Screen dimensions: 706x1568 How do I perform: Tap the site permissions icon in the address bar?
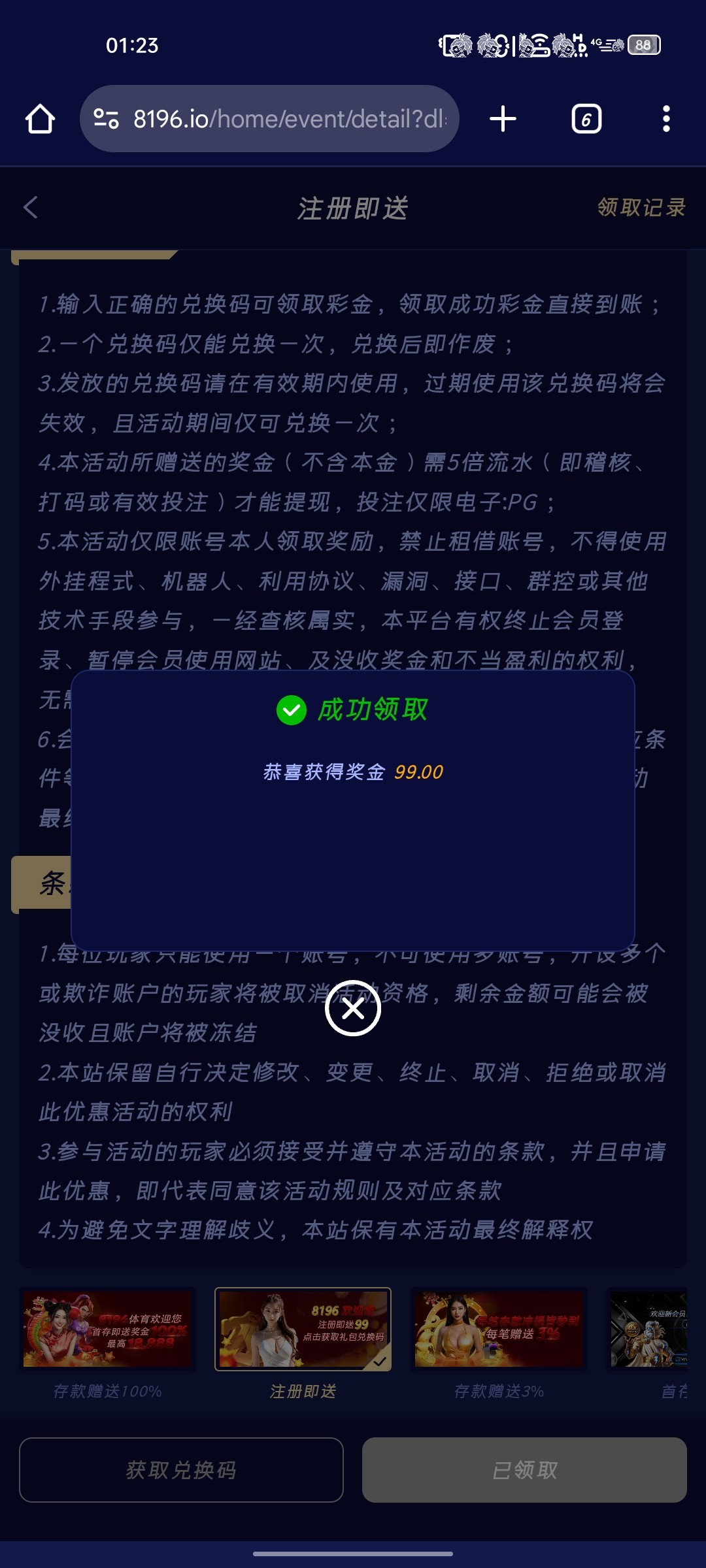point(107,118)
